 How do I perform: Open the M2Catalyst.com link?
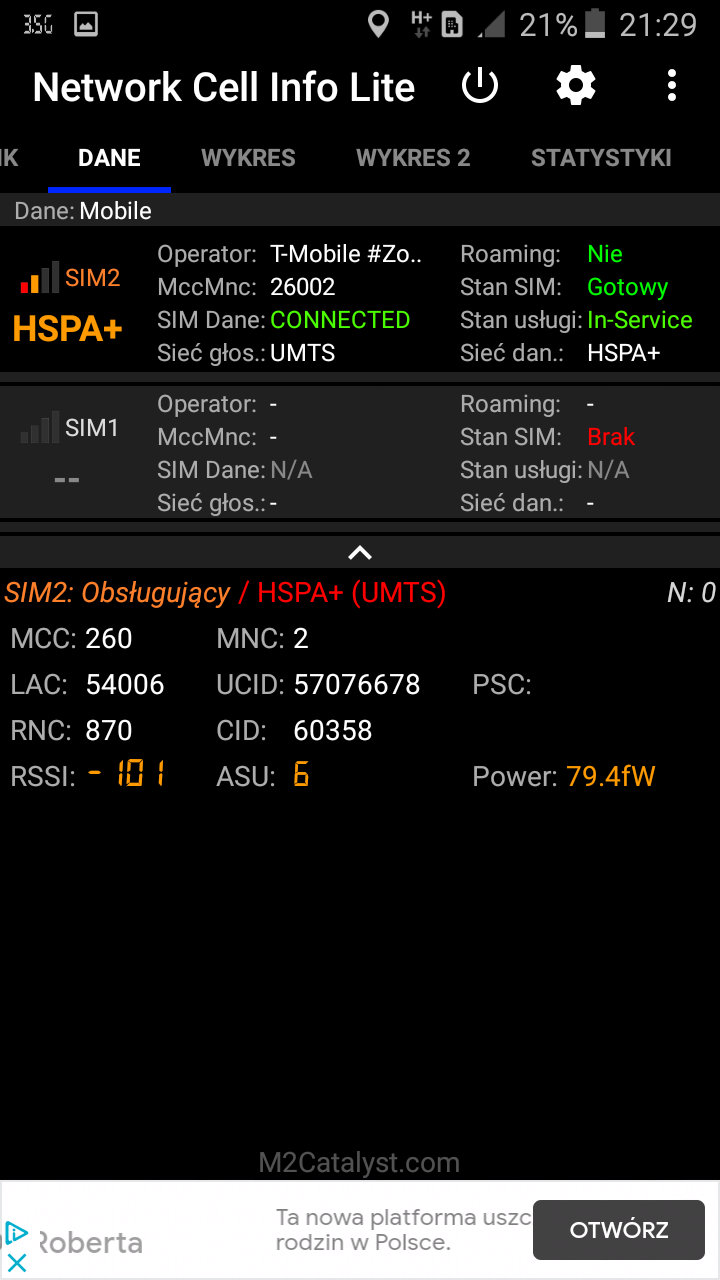[x=359, y=1163]
